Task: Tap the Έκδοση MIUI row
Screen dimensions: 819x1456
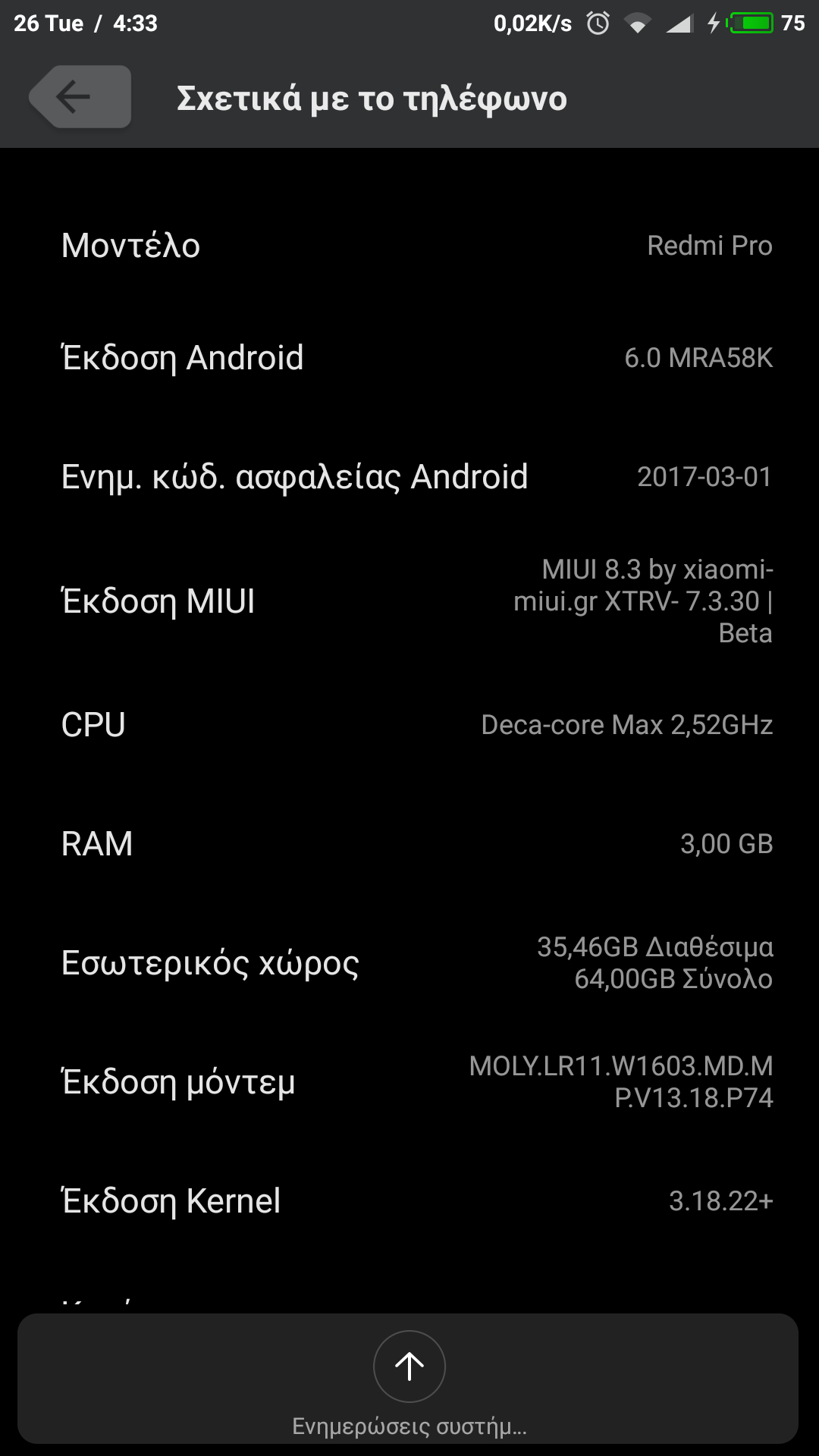Action: (409, 601)
